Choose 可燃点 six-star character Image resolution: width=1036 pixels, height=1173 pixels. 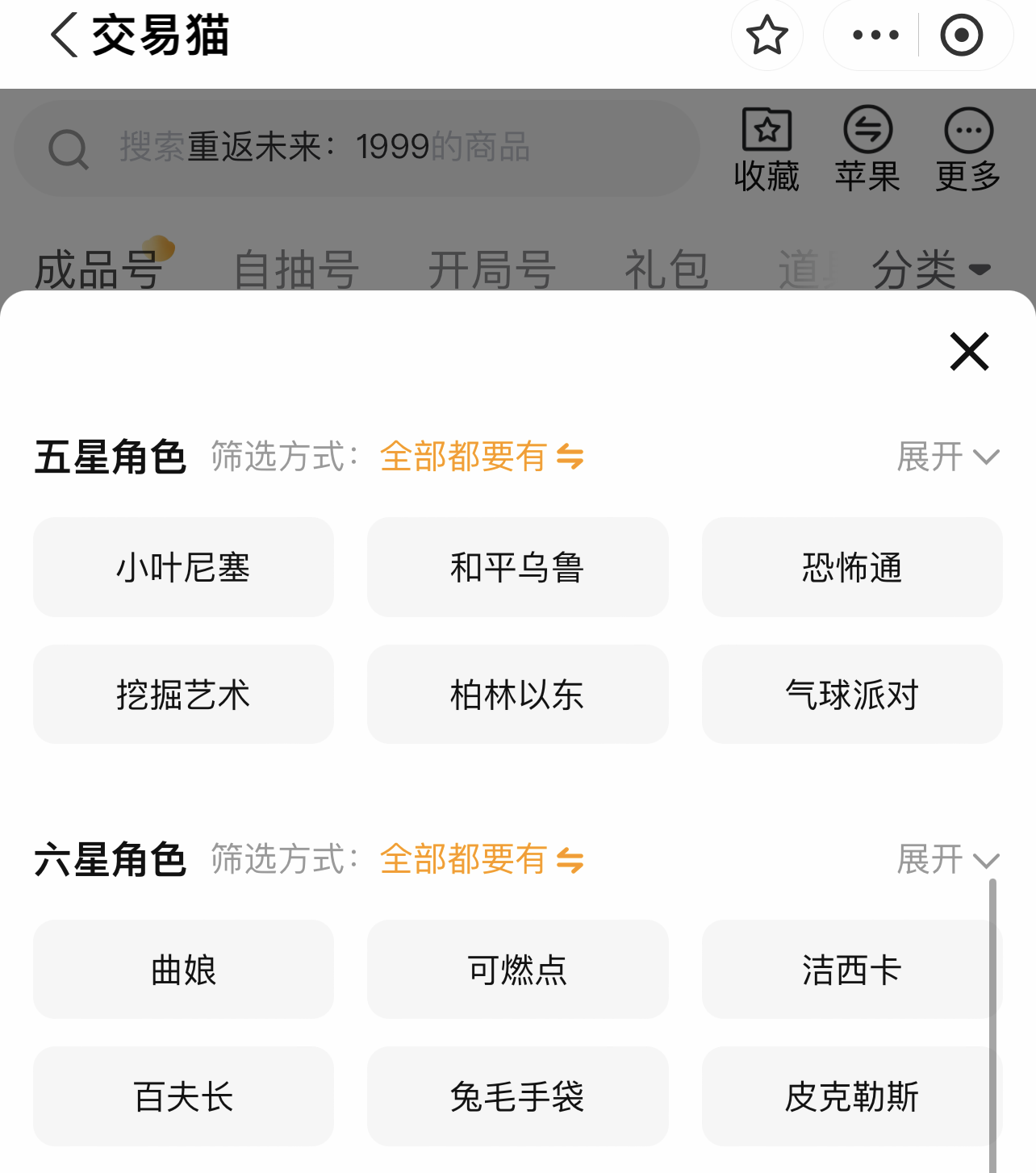(x=517, y=969)
